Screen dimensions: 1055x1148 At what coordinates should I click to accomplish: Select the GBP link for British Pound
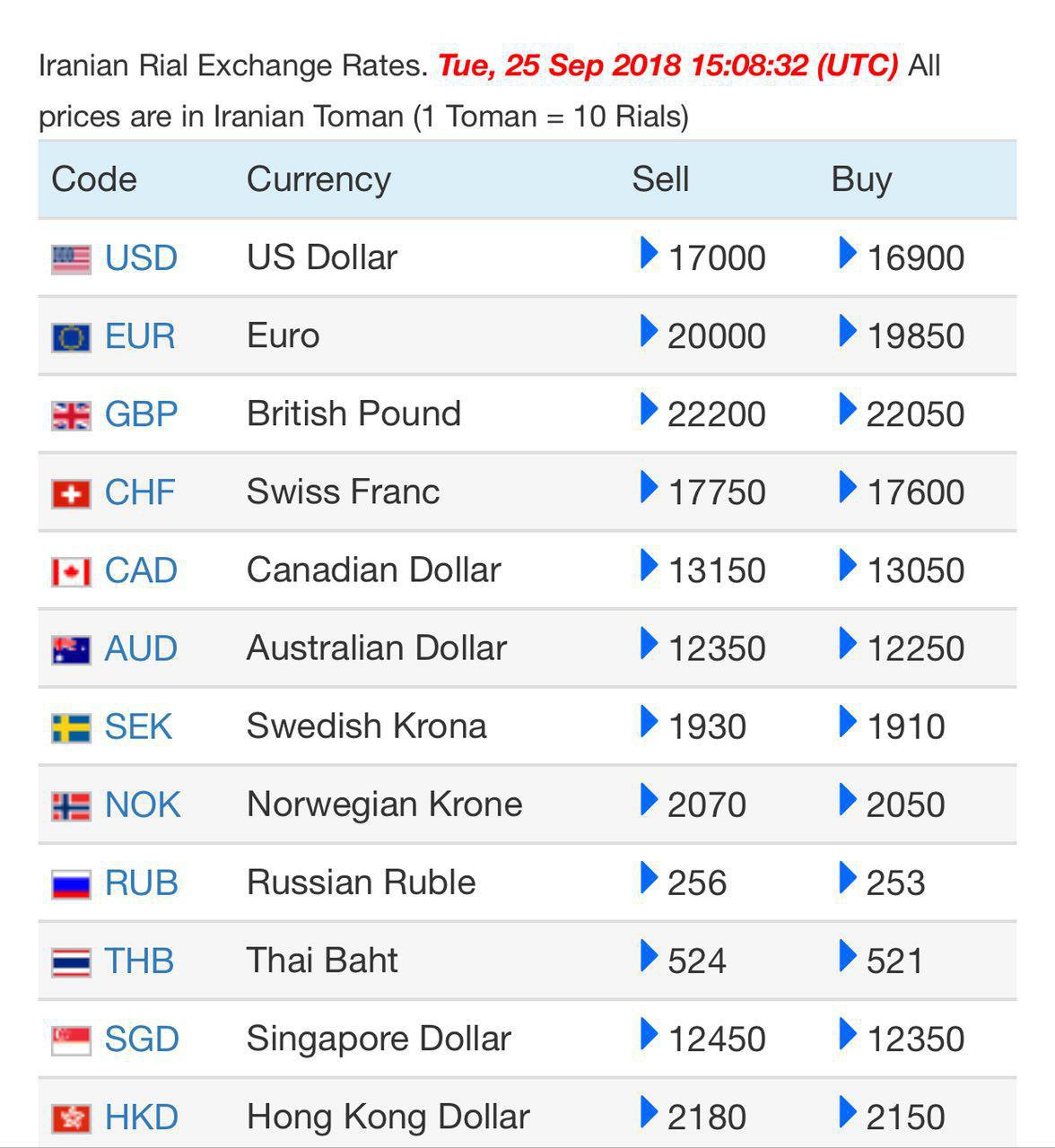(141, 414)
